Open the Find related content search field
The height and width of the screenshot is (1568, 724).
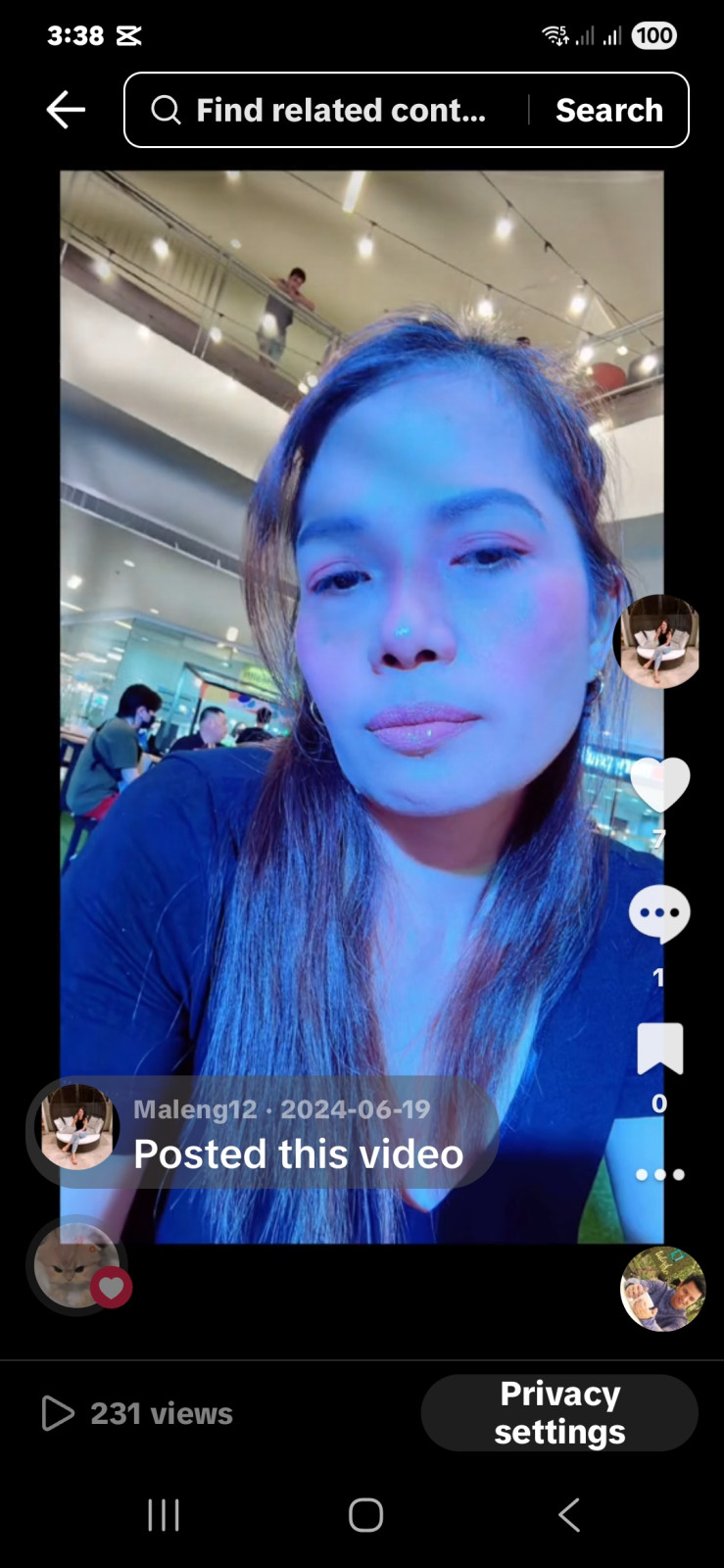click(x=333, y=111)
